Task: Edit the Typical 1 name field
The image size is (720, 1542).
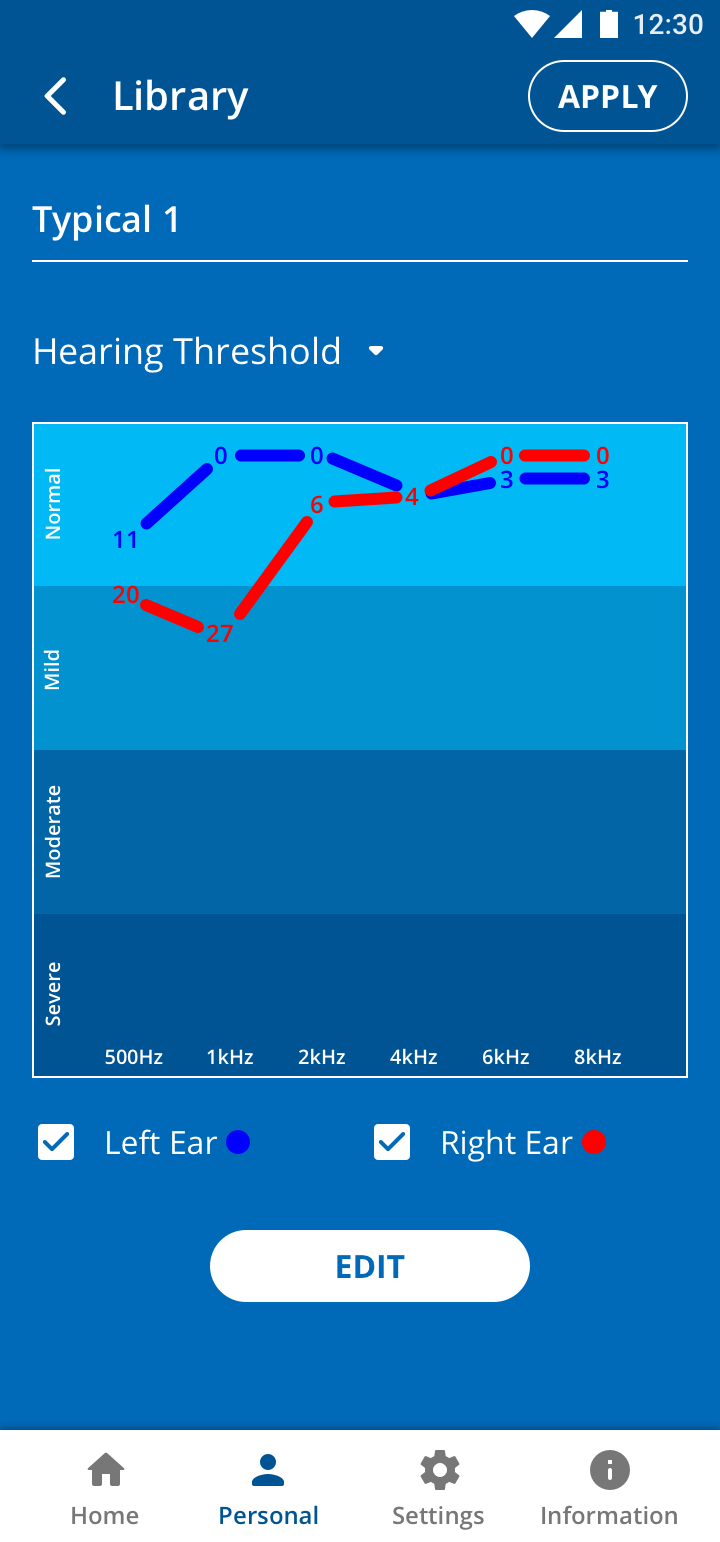Action: click(360, 221)
